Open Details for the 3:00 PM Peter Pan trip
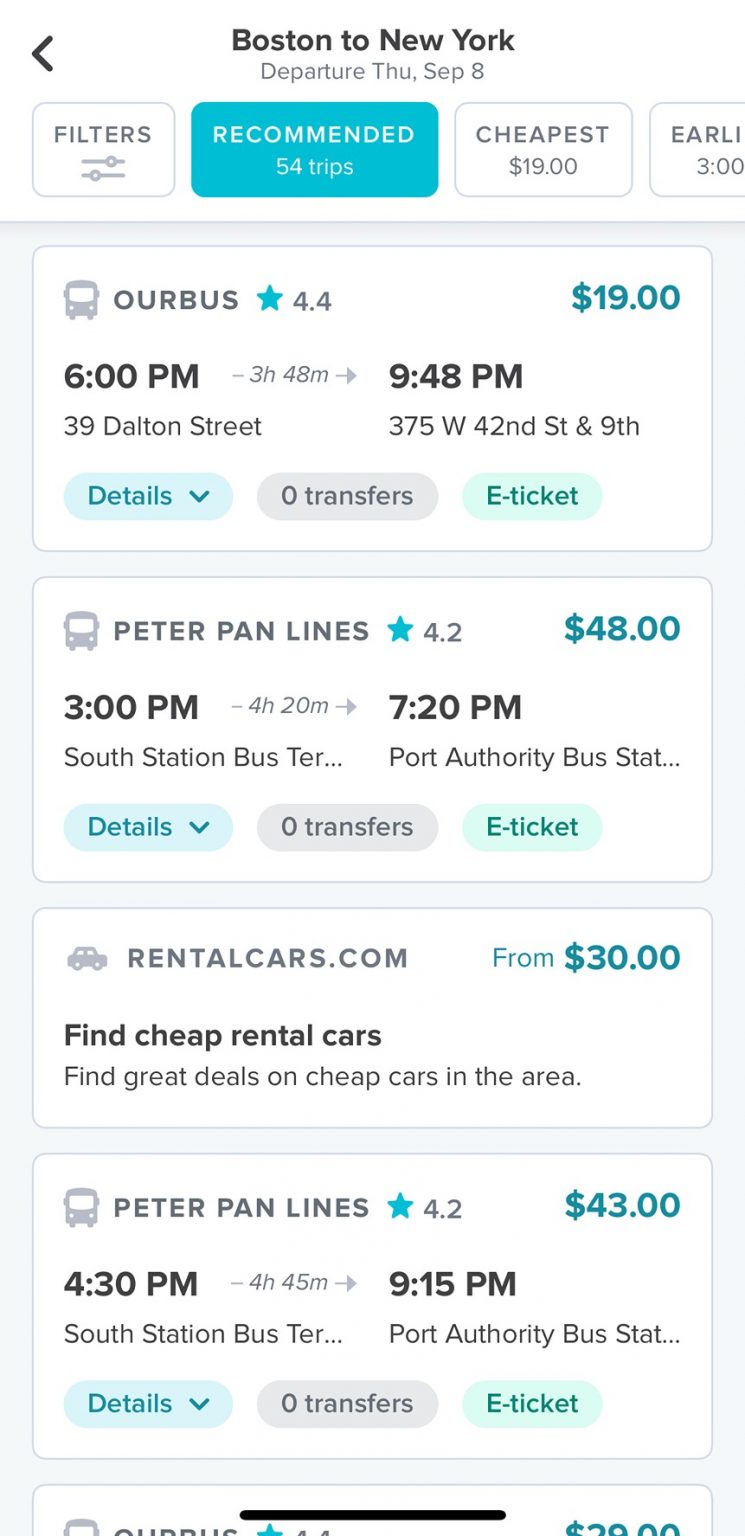The image size is (745, 1536). click(x=147, y=827)
